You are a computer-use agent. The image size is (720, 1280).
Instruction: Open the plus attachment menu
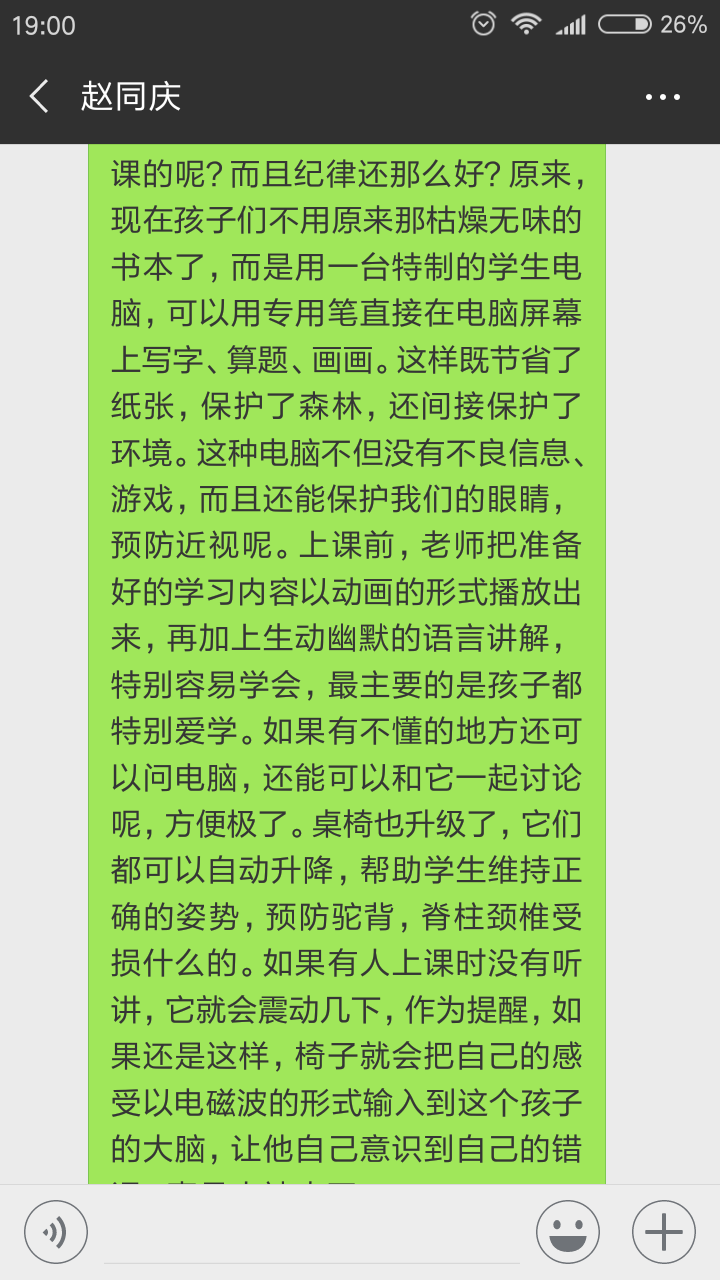coord(663,1232)
